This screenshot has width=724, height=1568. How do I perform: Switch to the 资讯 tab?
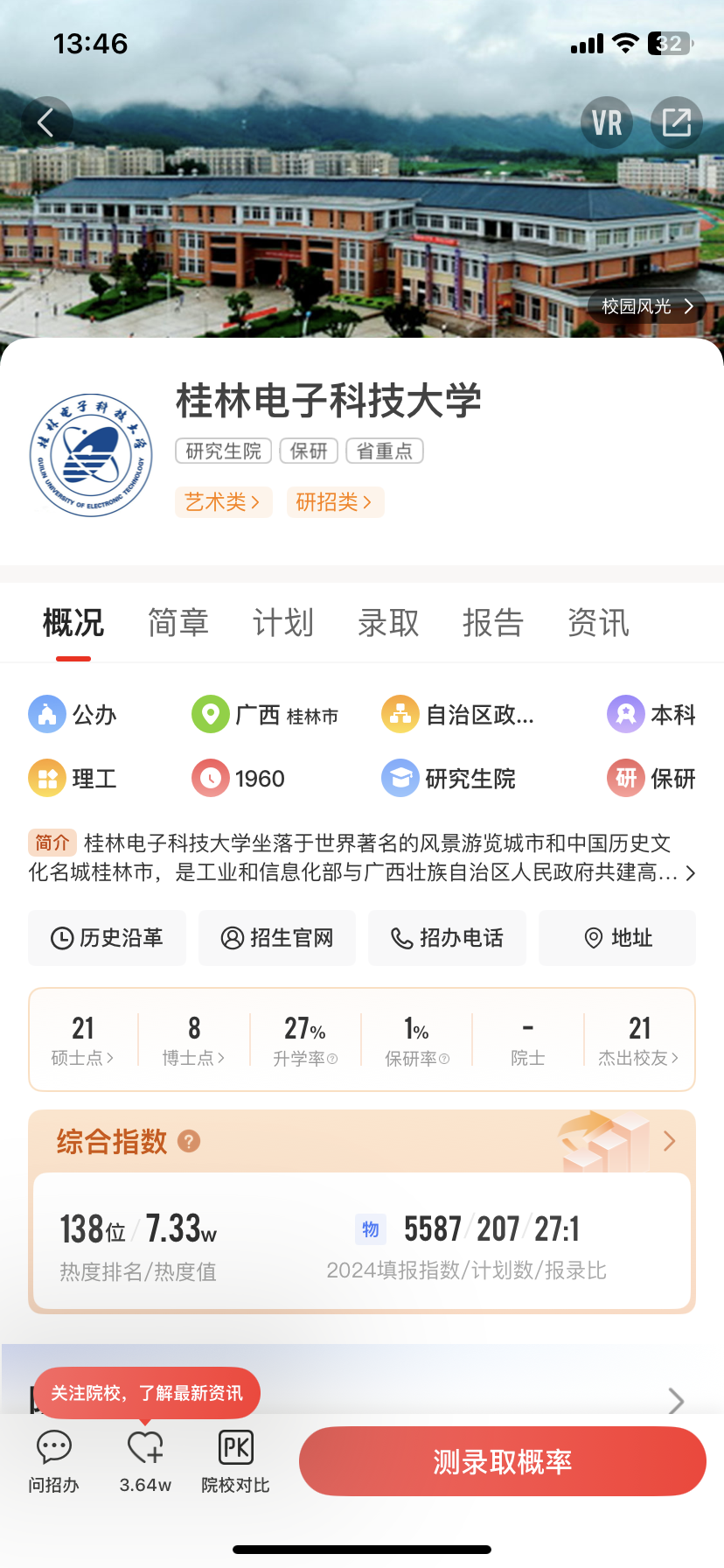pyautogui.click(x=598, y=623)
